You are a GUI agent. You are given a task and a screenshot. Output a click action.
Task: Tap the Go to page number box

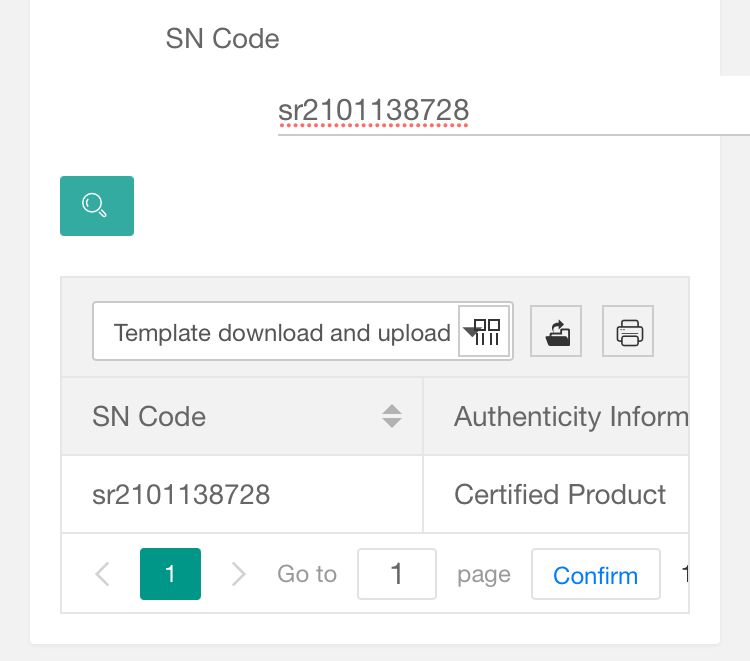[397, 573]
